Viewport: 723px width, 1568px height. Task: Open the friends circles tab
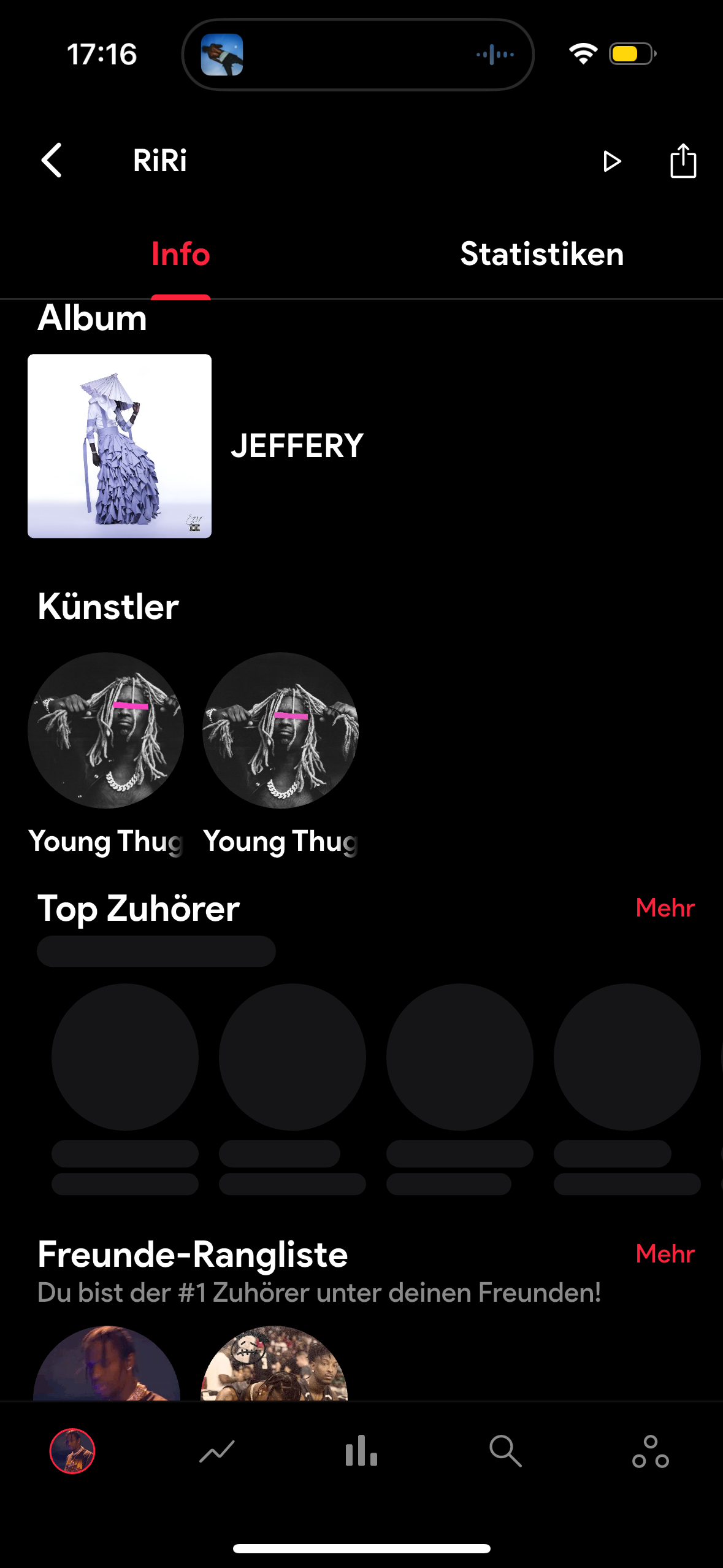click(650, 1451)
